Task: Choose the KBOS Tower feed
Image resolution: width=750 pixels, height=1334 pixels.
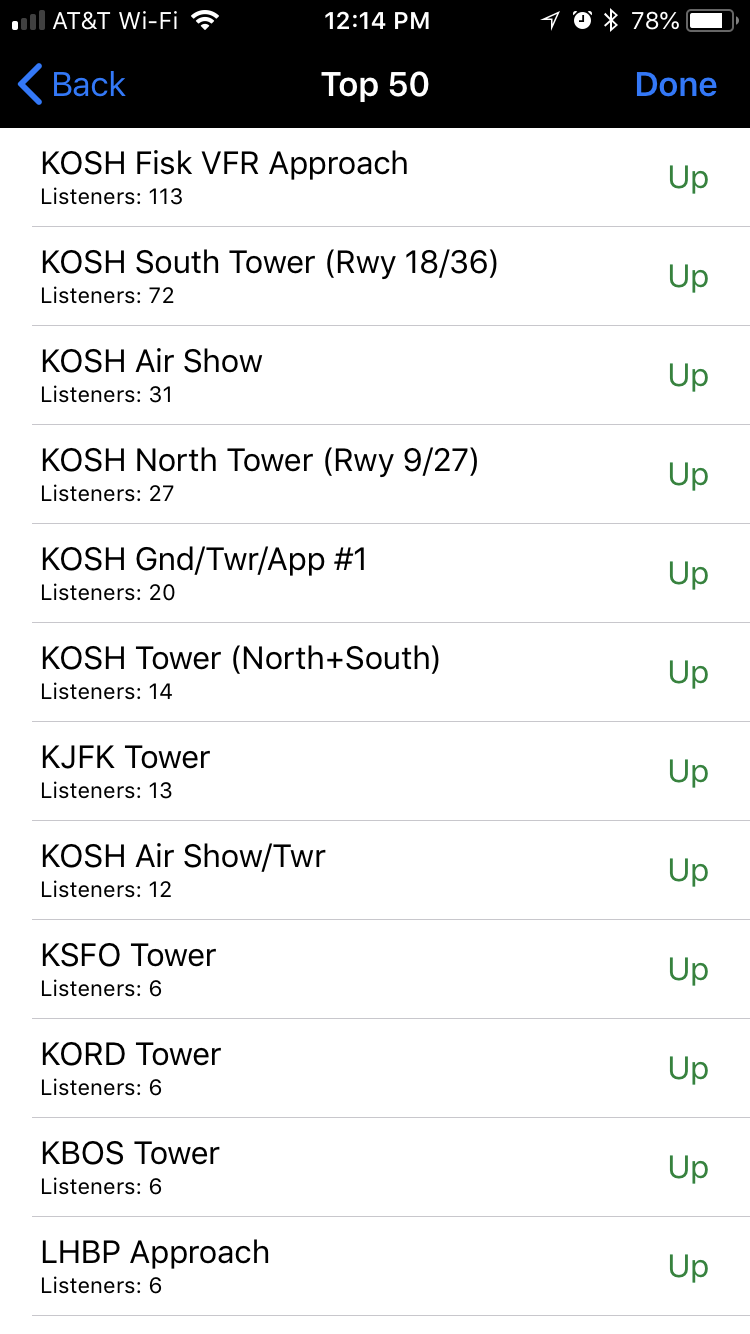Action: pos(375,1167)
